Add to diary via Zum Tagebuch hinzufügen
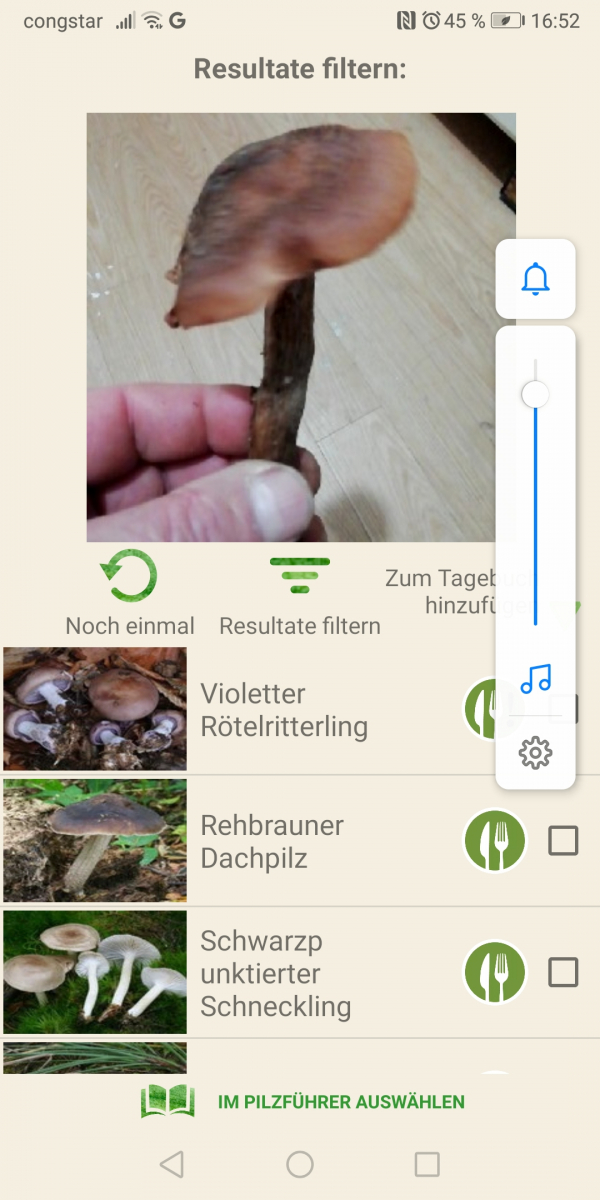600x1200 pixels. point(440,591)
